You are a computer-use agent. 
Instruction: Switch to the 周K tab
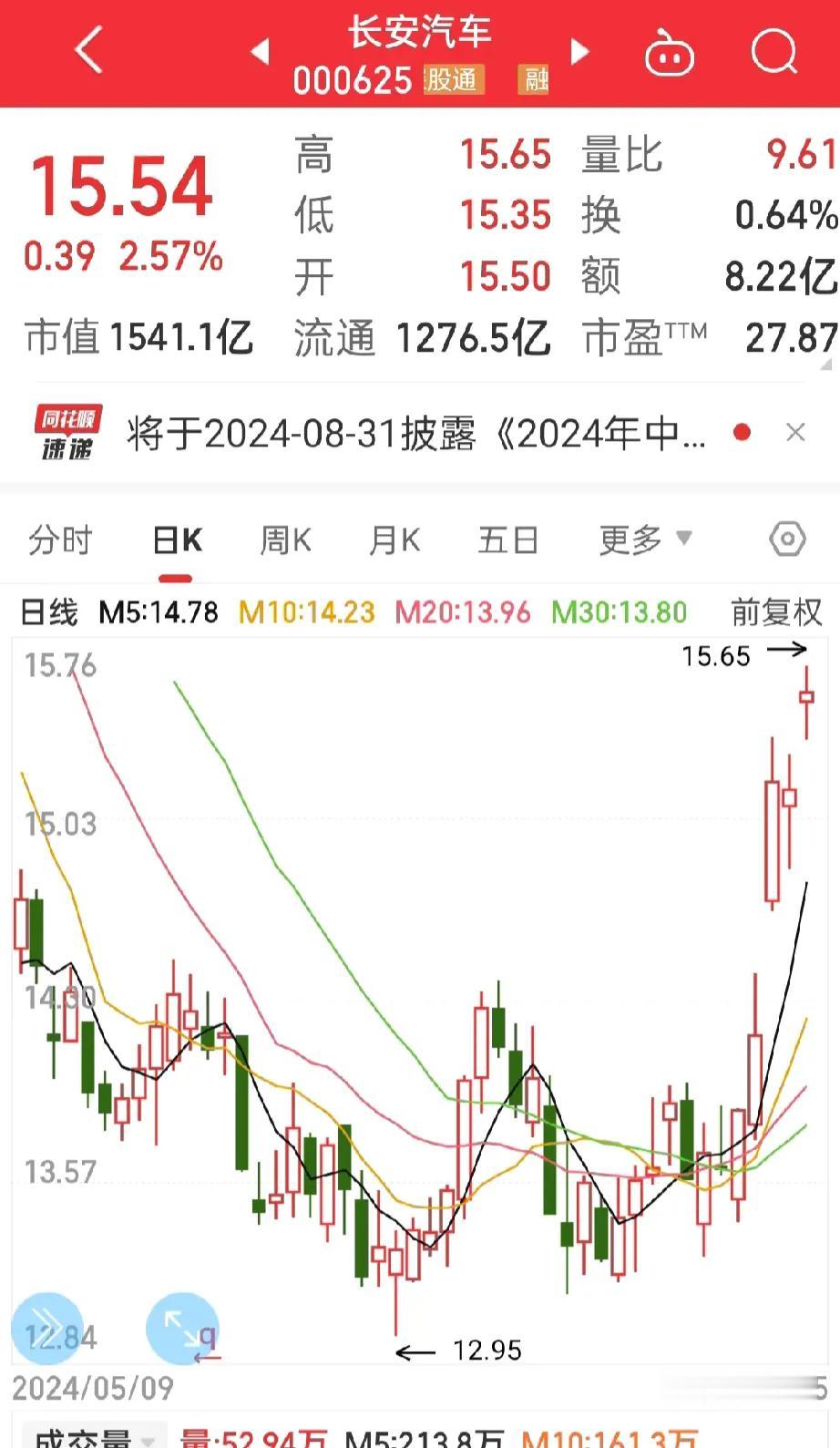point(284,539)
